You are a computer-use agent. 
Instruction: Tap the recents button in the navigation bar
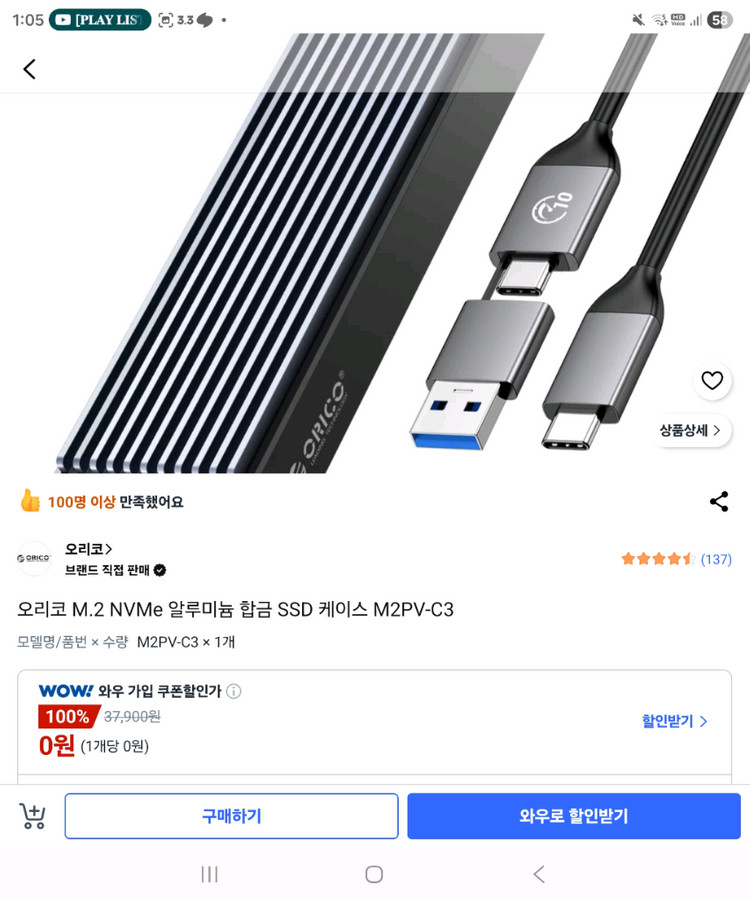pos(209,874)
